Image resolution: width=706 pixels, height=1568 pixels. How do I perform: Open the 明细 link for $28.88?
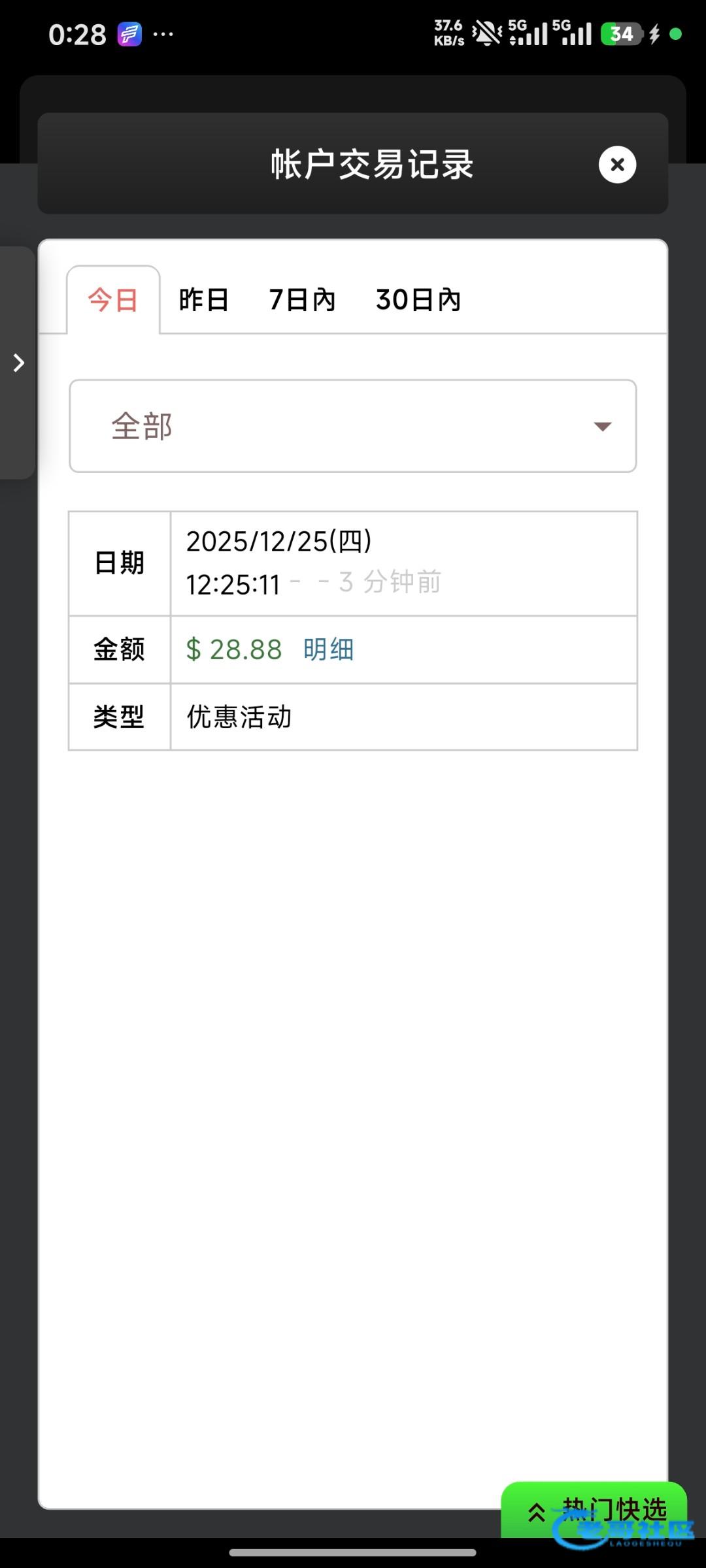328,649
